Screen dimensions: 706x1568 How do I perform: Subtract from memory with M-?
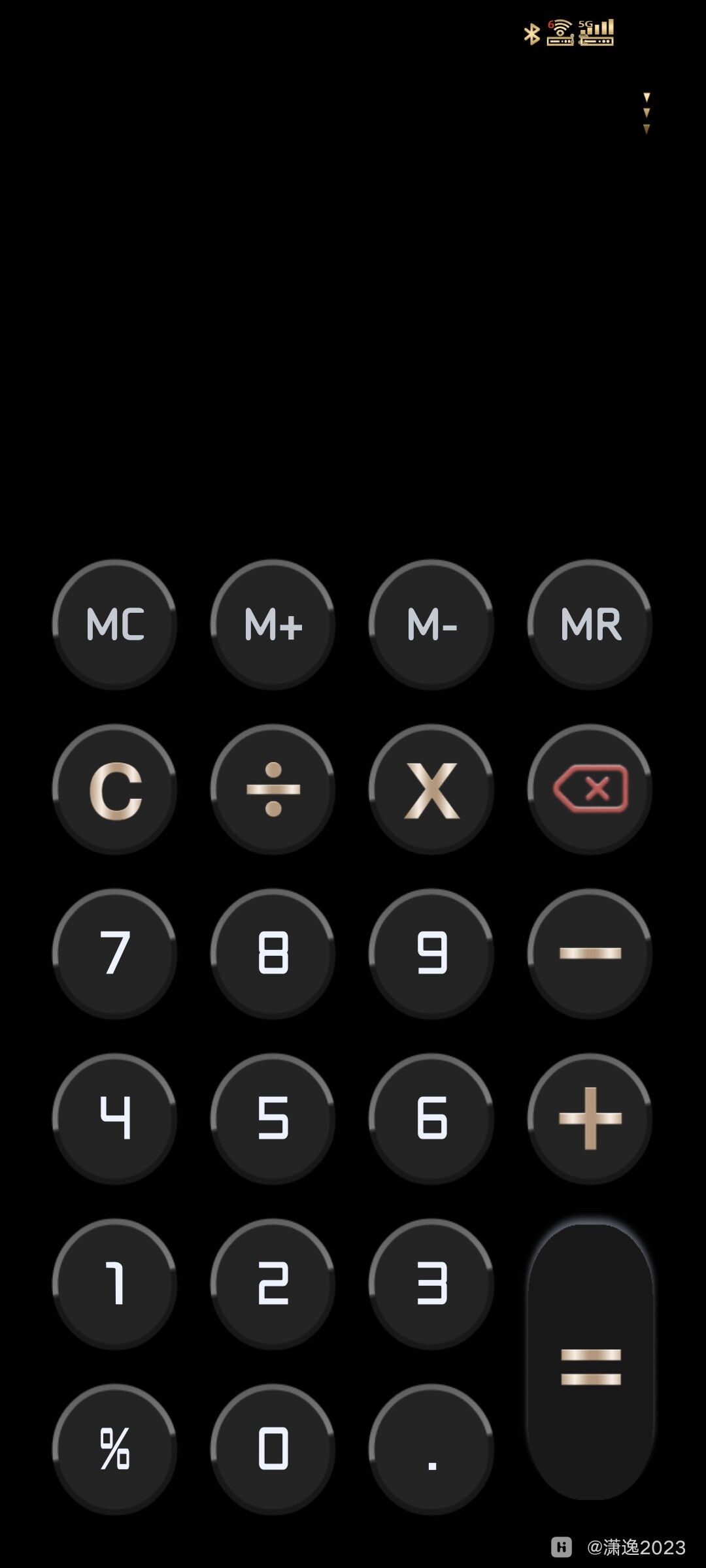click(x=431, y=625)
